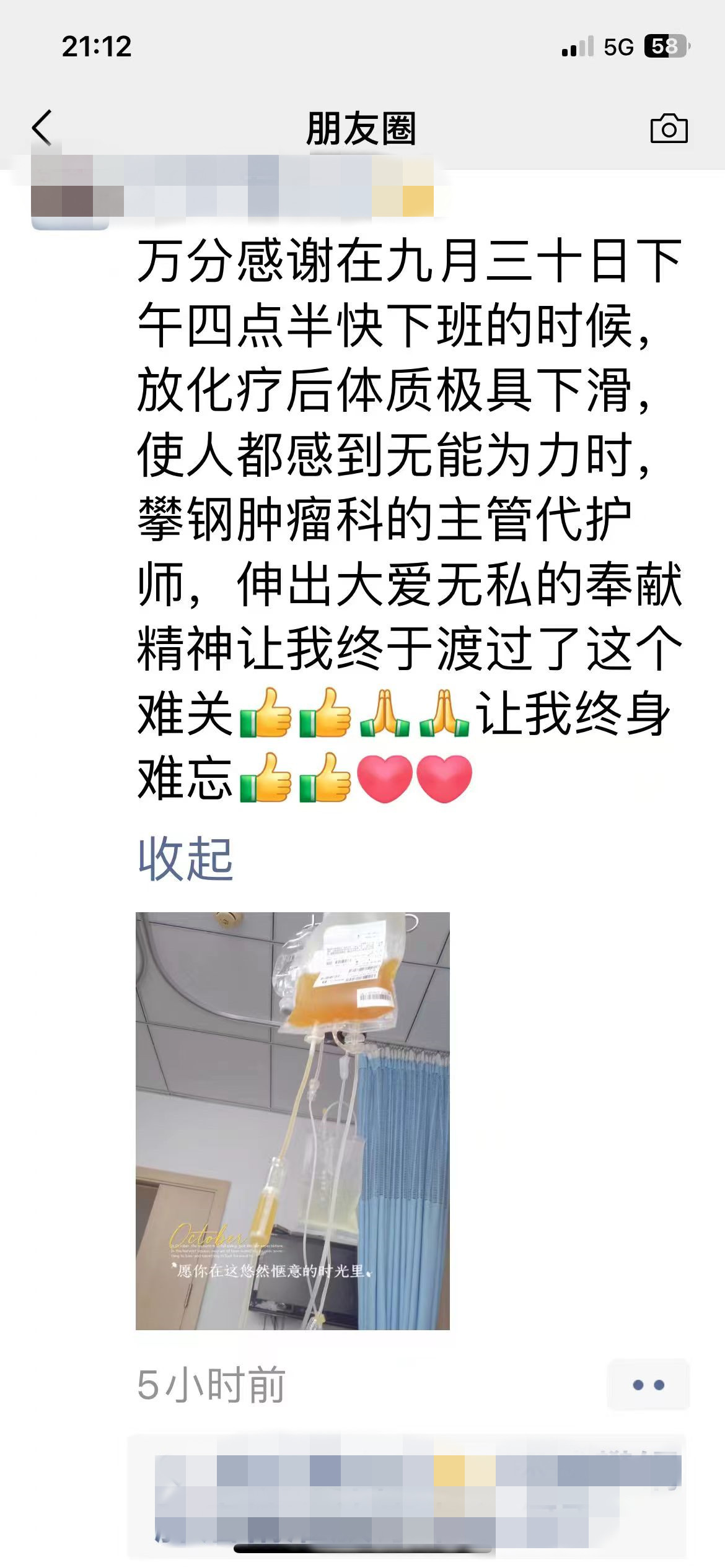Open the camera icon to post
The width and height of the screenshot is (725, 1568).
point(669,129)
